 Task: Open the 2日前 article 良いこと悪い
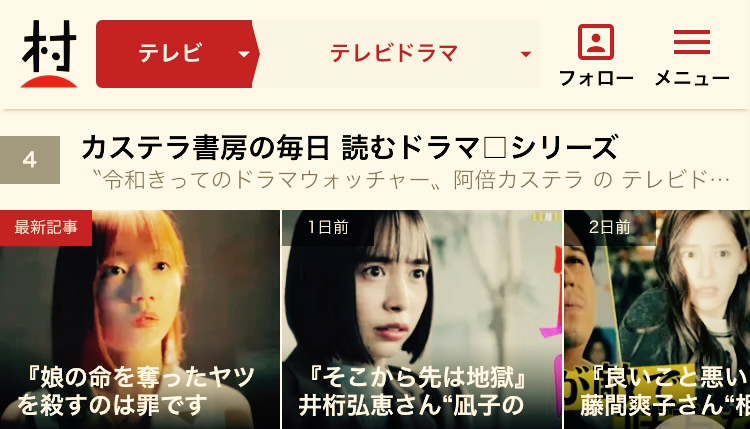pos(657,319)
